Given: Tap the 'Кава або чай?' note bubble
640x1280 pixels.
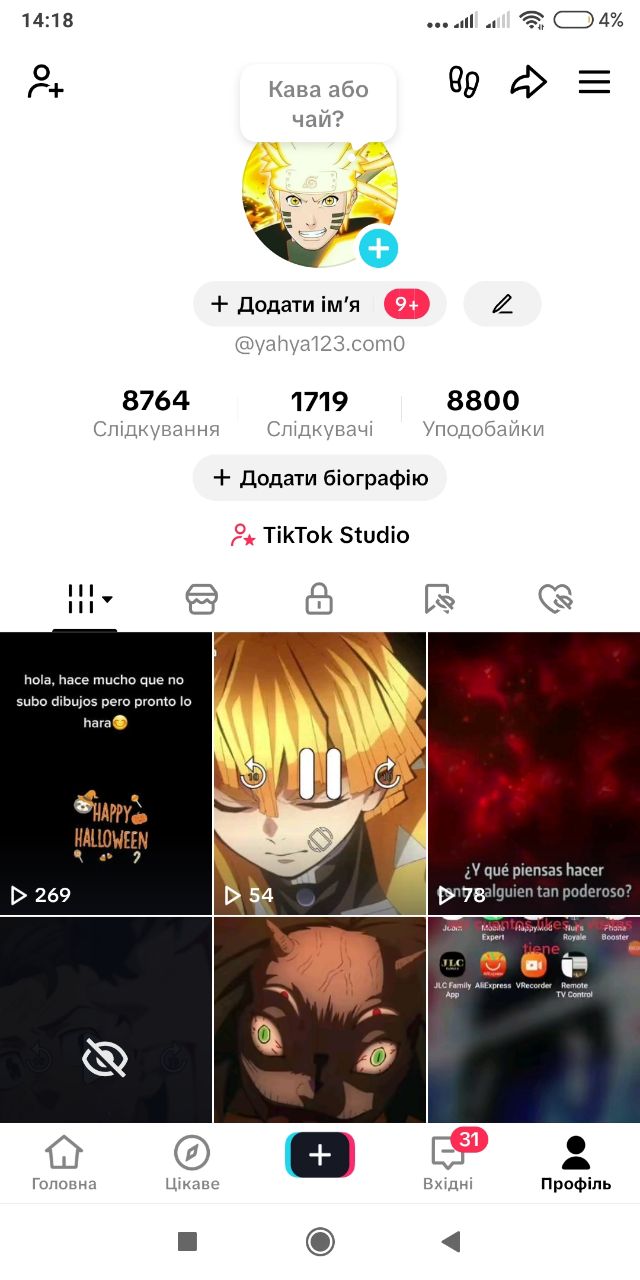Looking at the screenshot, I should (x=318, y=104).
